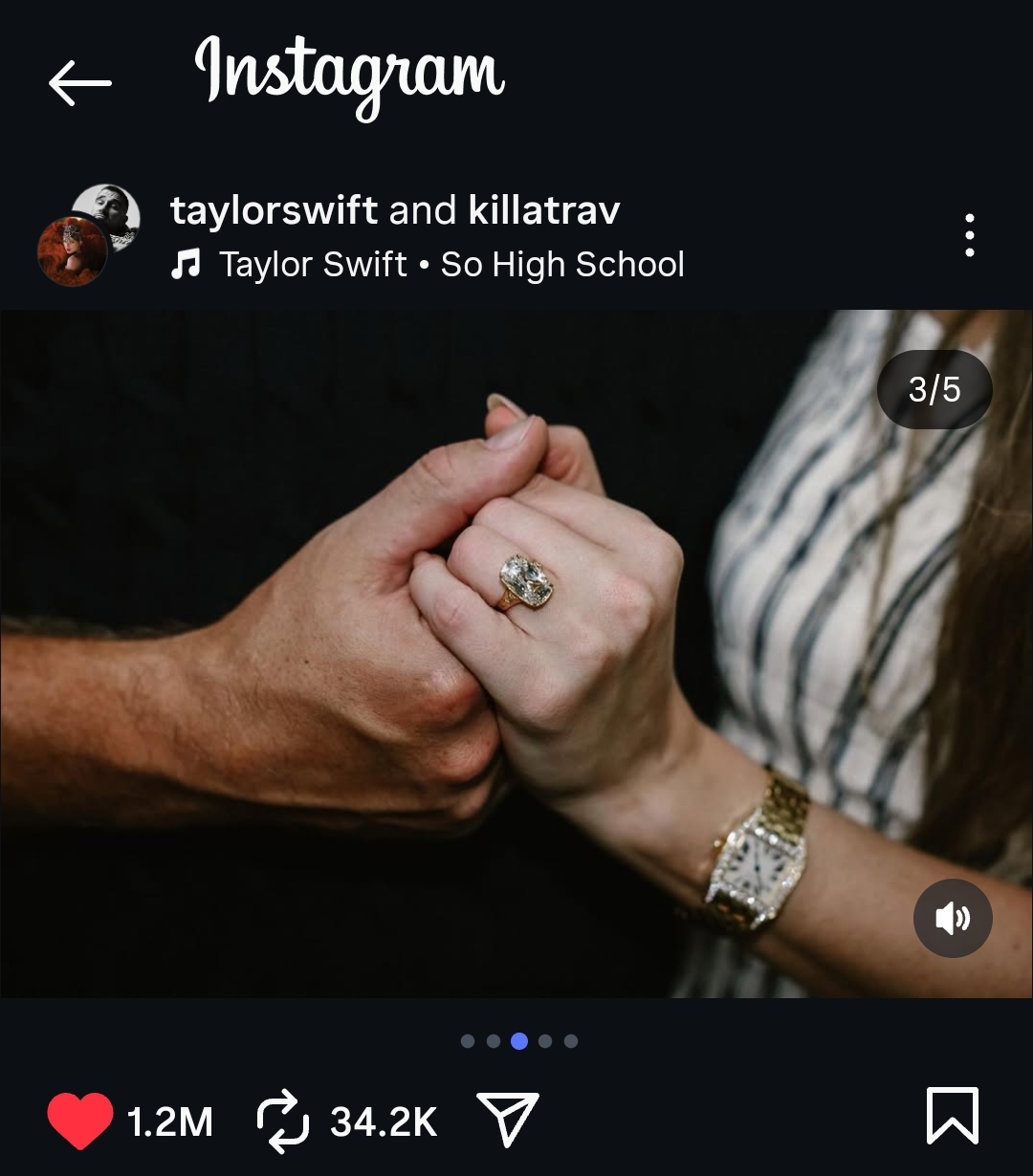1033x1176 pixels.
Task: Open the taylorswift profile link
Action: coord(274,210)
